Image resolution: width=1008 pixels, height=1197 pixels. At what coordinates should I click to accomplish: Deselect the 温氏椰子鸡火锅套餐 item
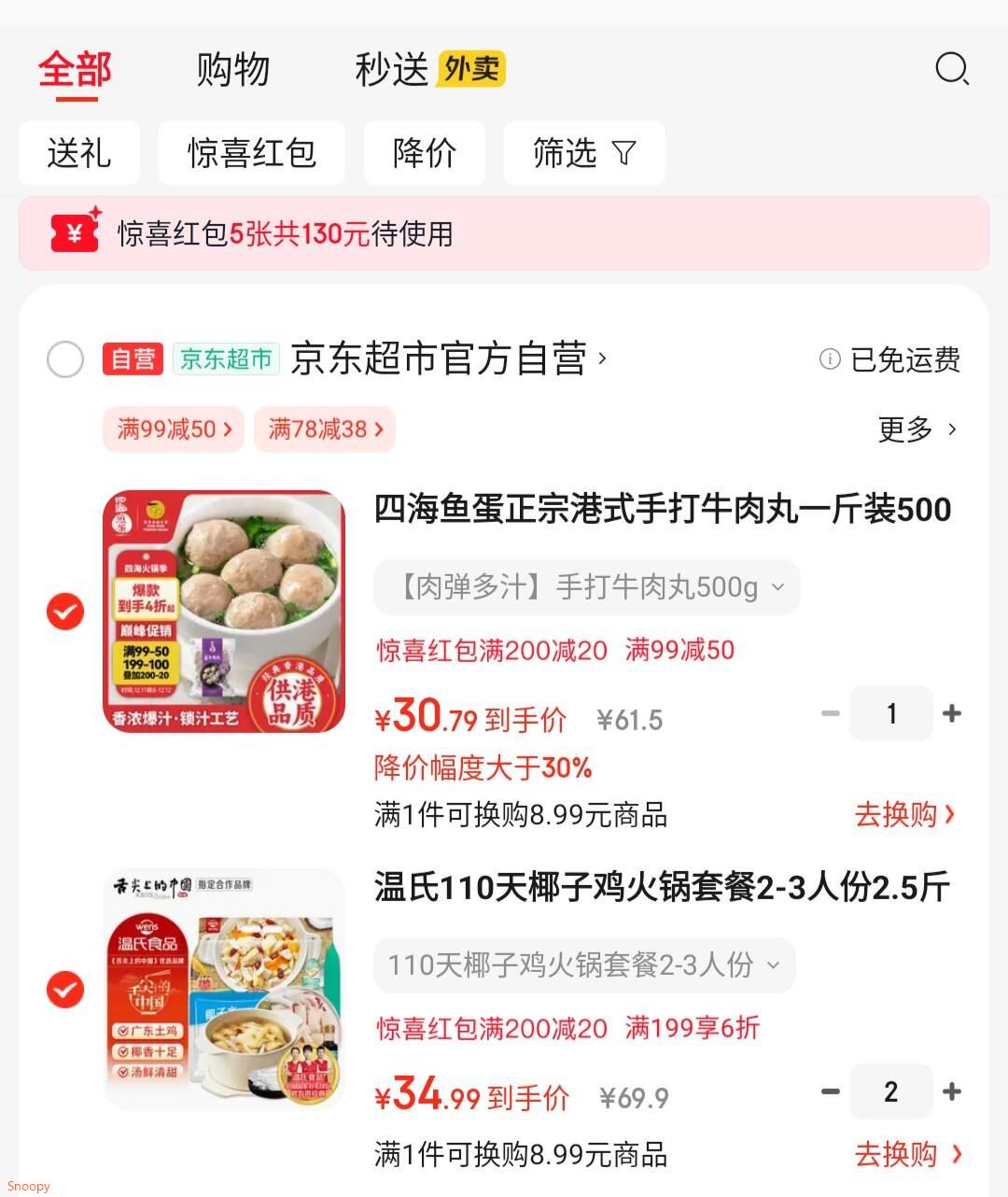coord(65,990)
